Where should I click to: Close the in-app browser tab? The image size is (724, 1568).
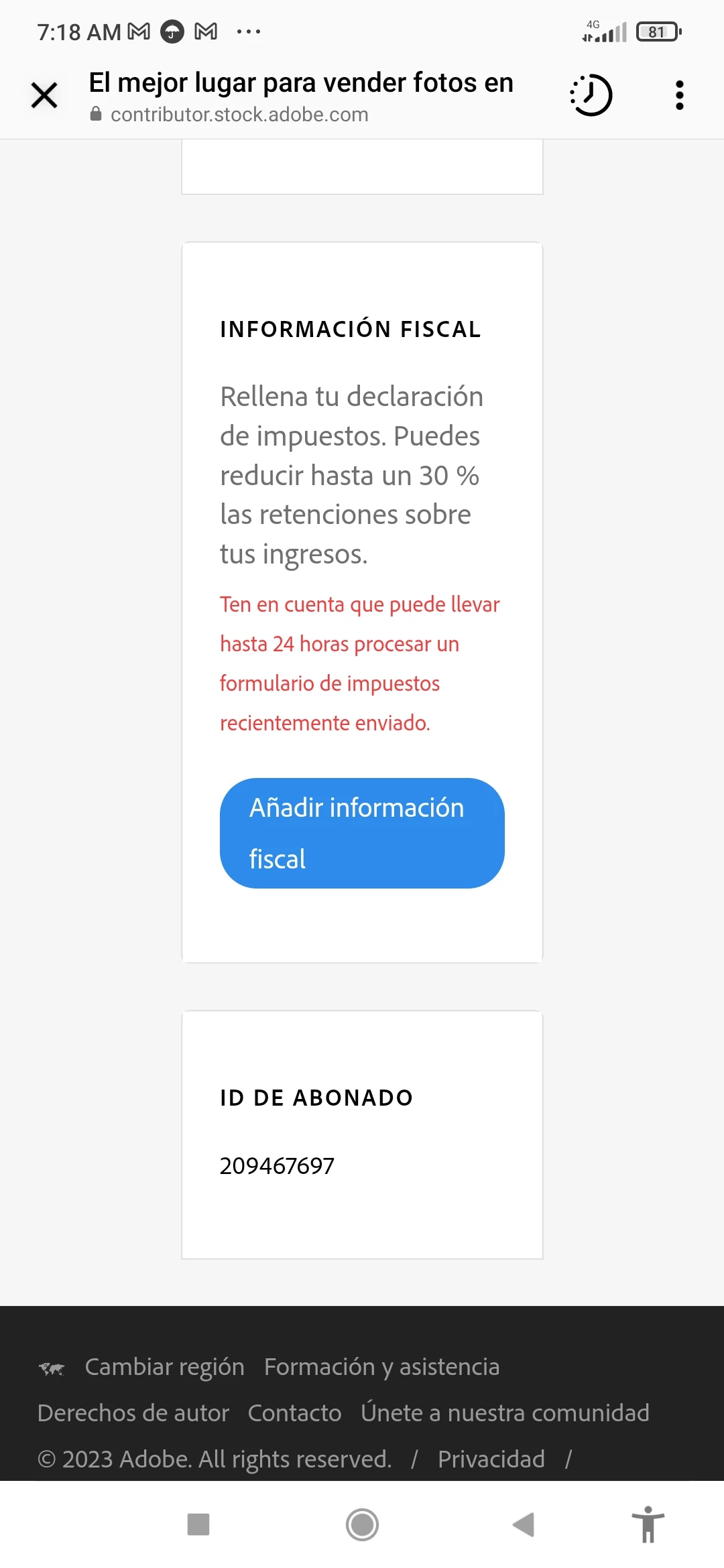pos(44,95)
